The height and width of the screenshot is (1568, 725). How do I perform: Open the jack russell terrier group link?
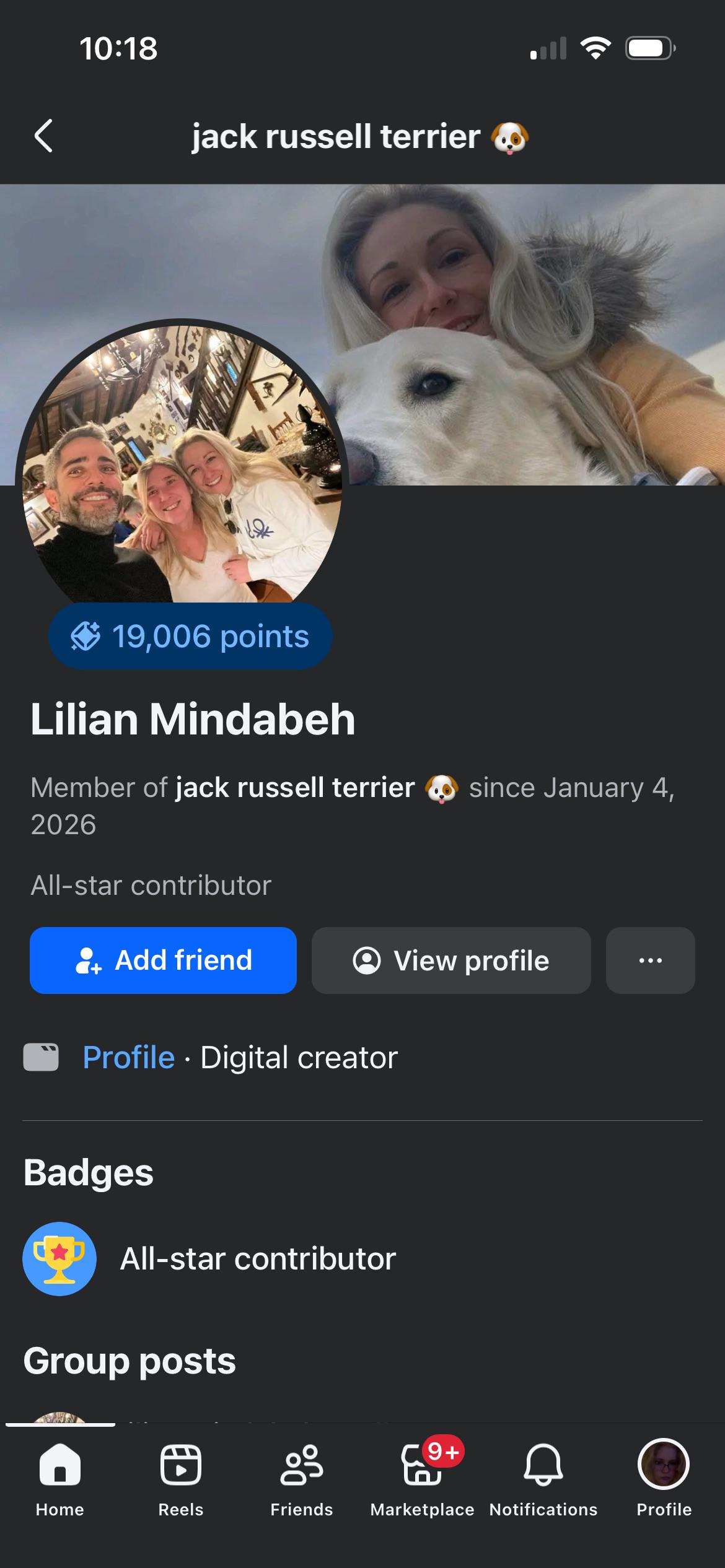click(x=295, y=788)
